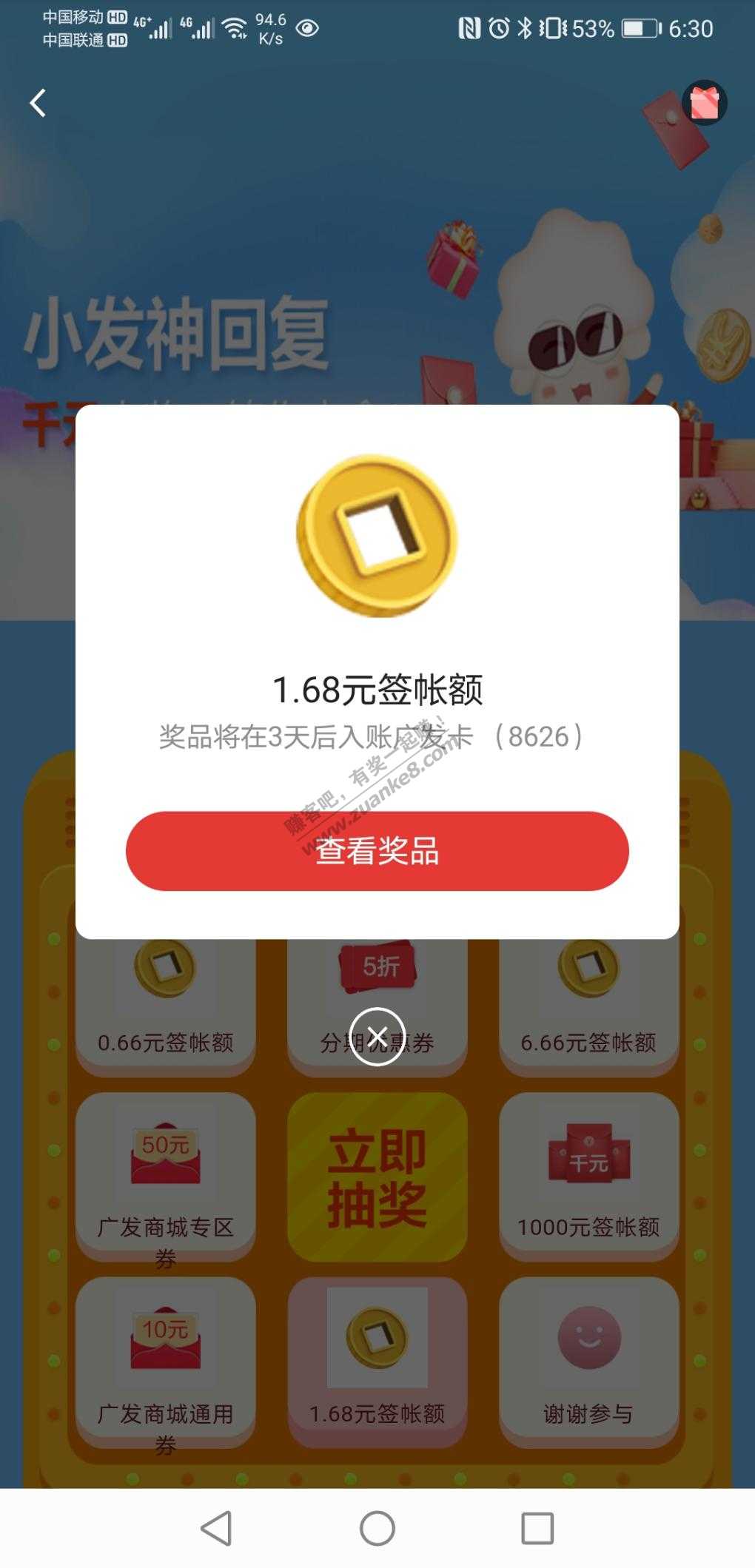Image resolution: width=755 pixels, height=1568 pixels.
Task: Close the prize dialog with the X
Action: pos(377,1036)
